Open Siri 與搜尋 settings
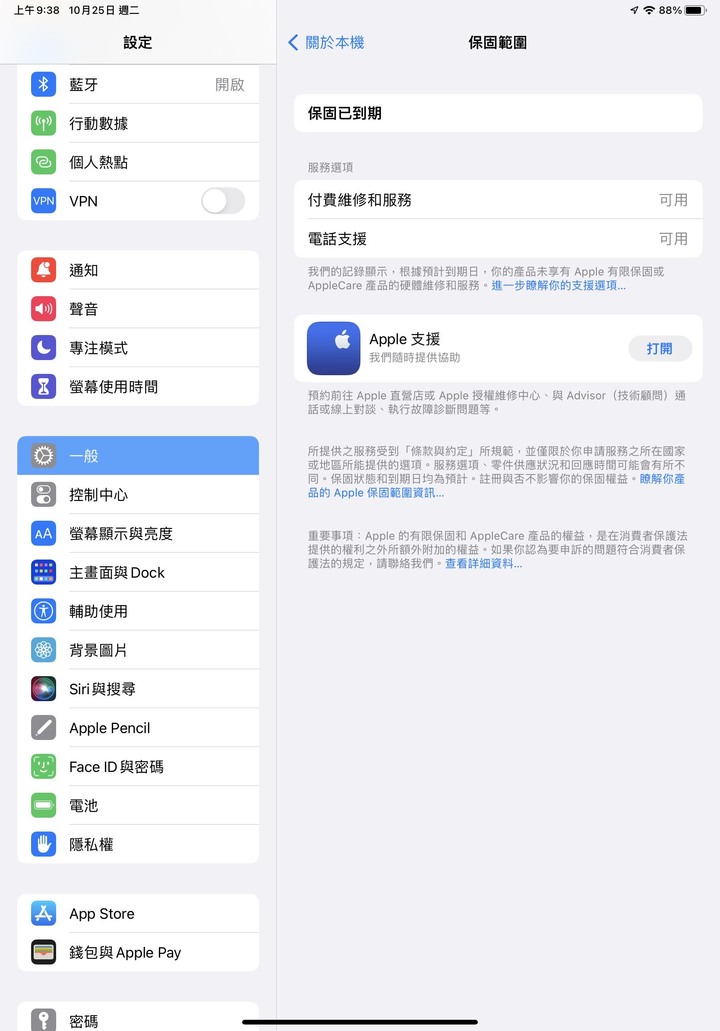This screenshot has width=720, height=1031. pyautogui.click(x=138, y=689)
